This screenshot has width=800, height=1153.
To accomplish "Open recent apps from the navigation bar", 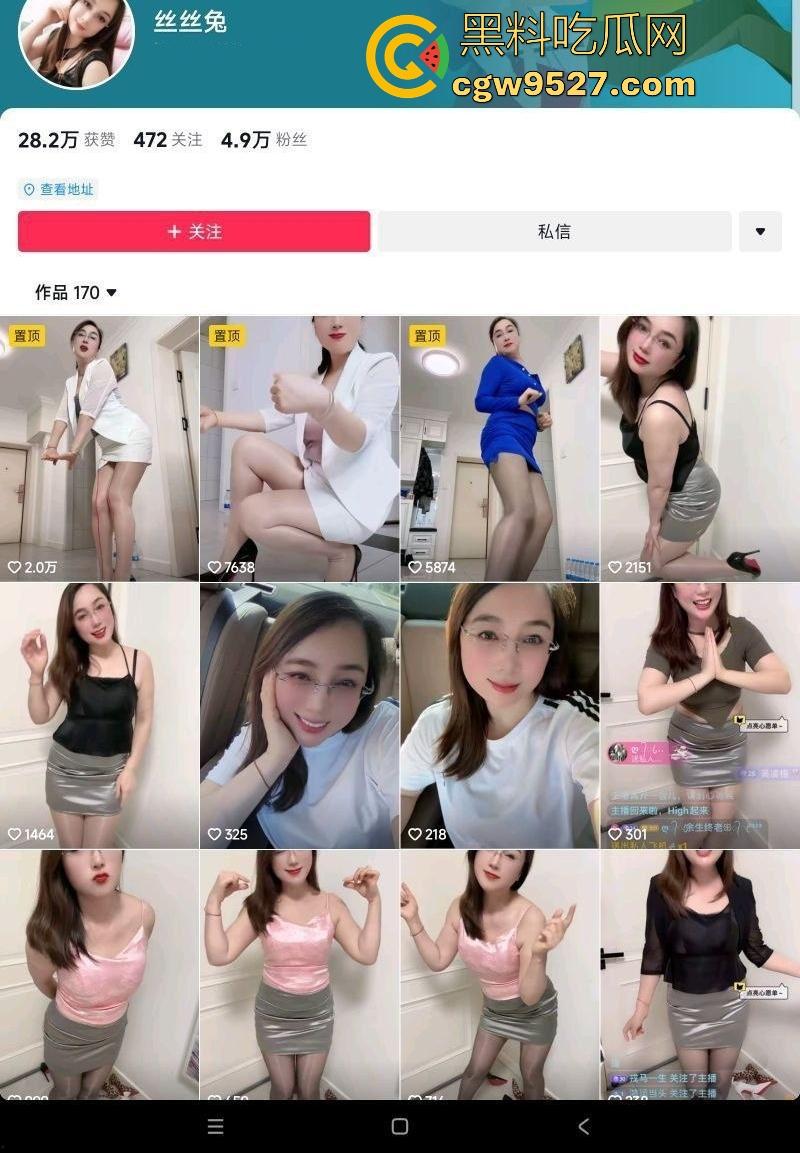I will point(215,1126).
